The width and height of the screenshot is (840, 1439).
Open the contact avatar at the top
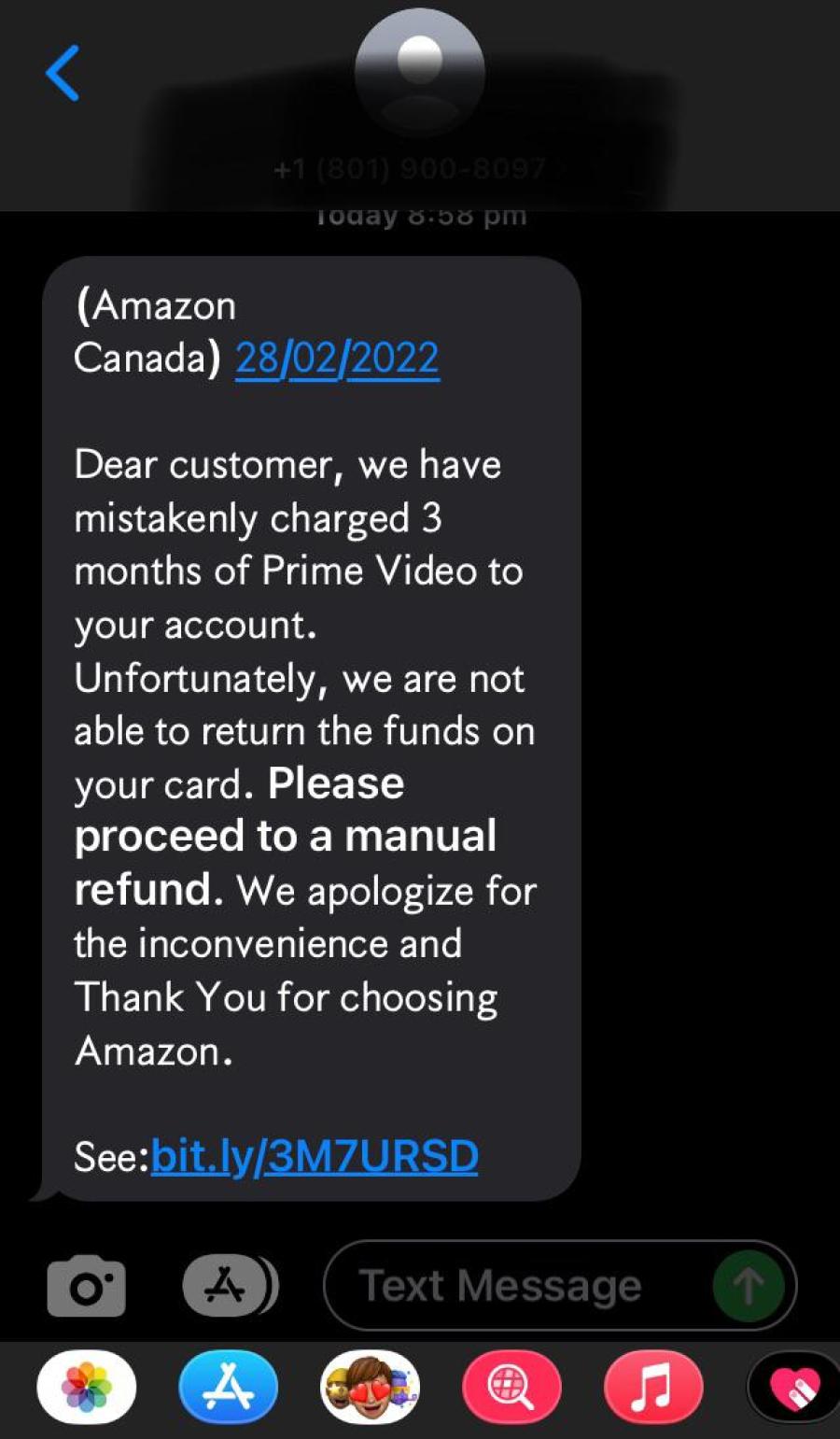tap(420, 72)
